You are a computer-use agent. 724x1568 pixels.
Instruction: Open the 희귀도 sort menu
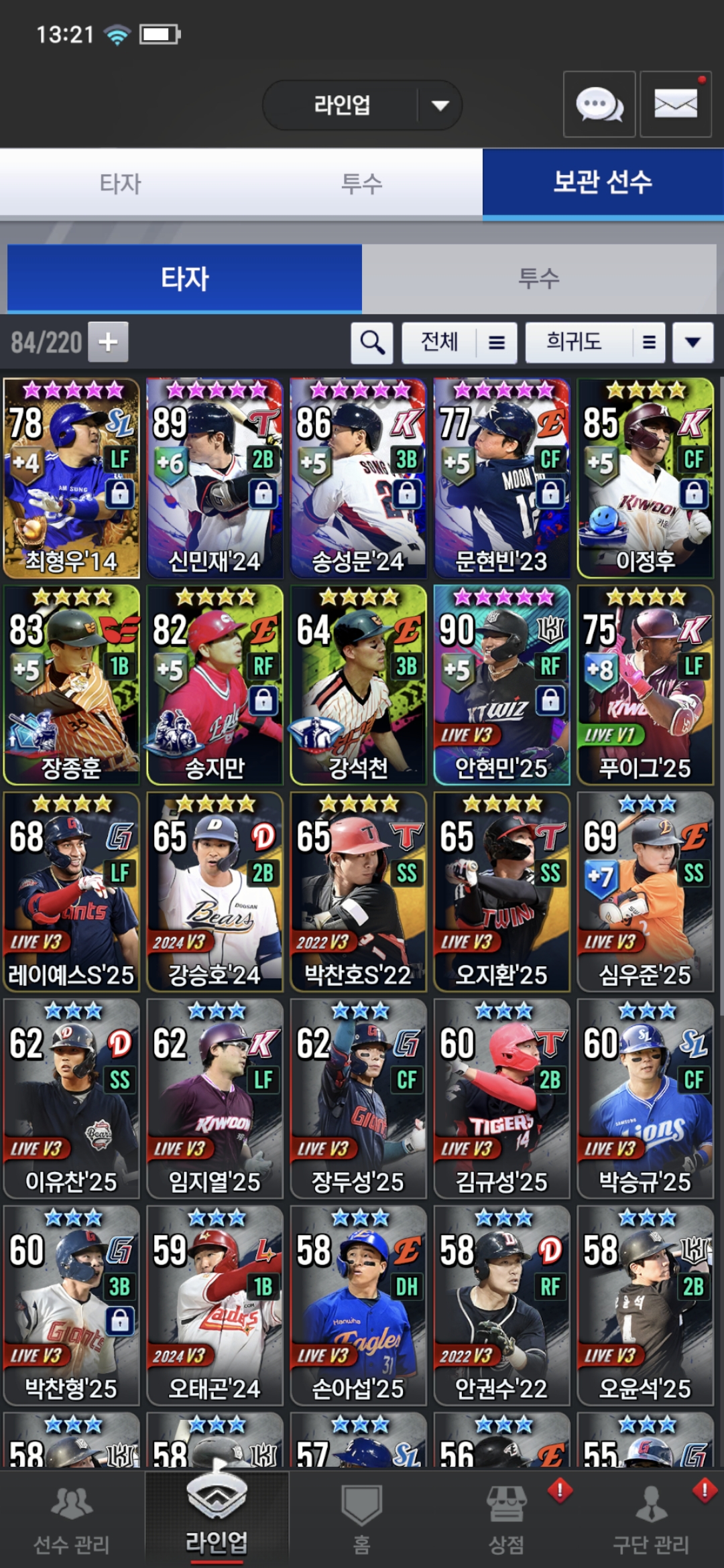click(595, 342)
